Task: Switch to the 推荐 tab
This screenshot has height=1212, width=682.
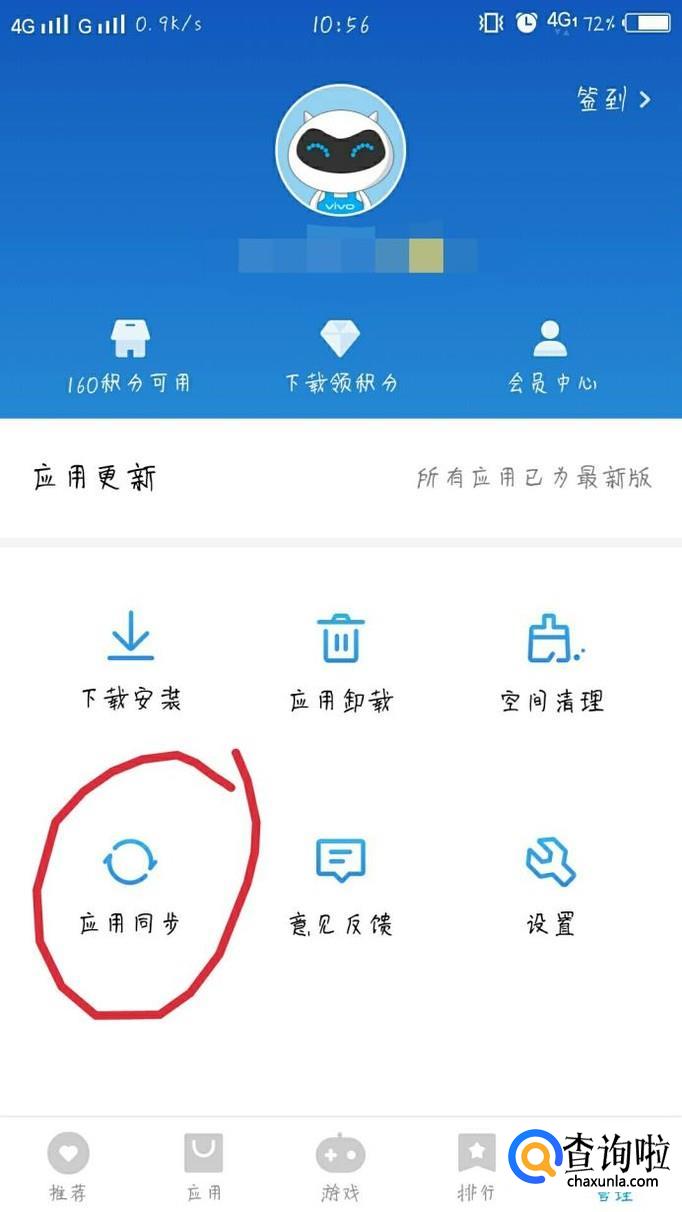Action: (68, 1165)
